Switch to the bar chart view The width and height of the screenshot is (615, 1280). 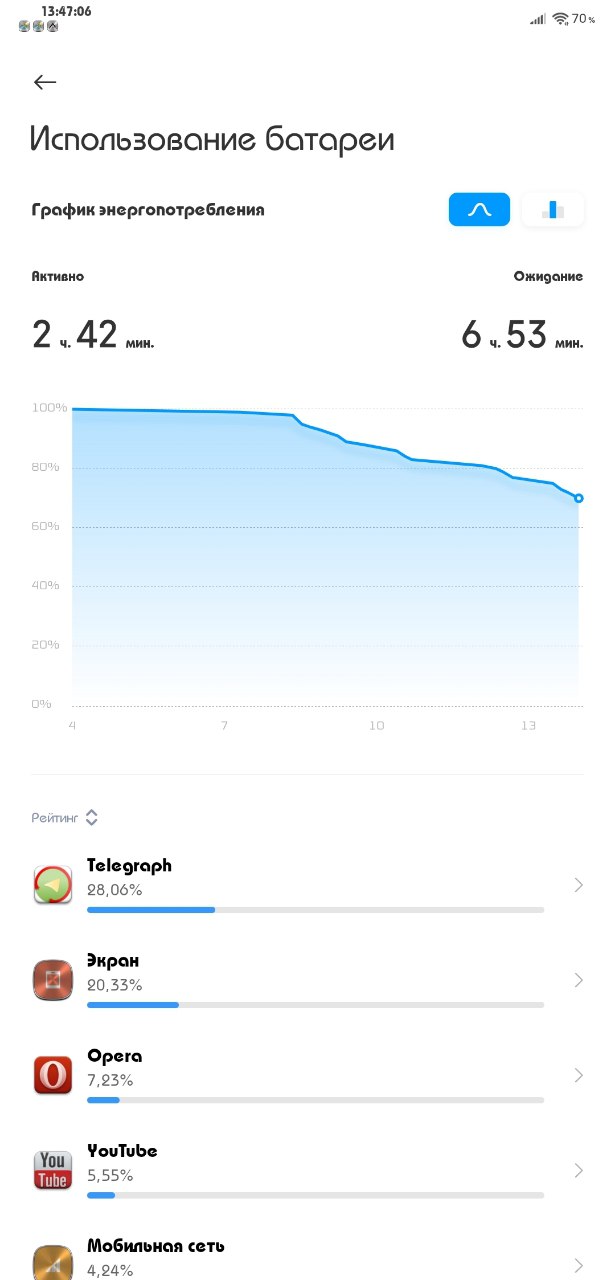553,210
